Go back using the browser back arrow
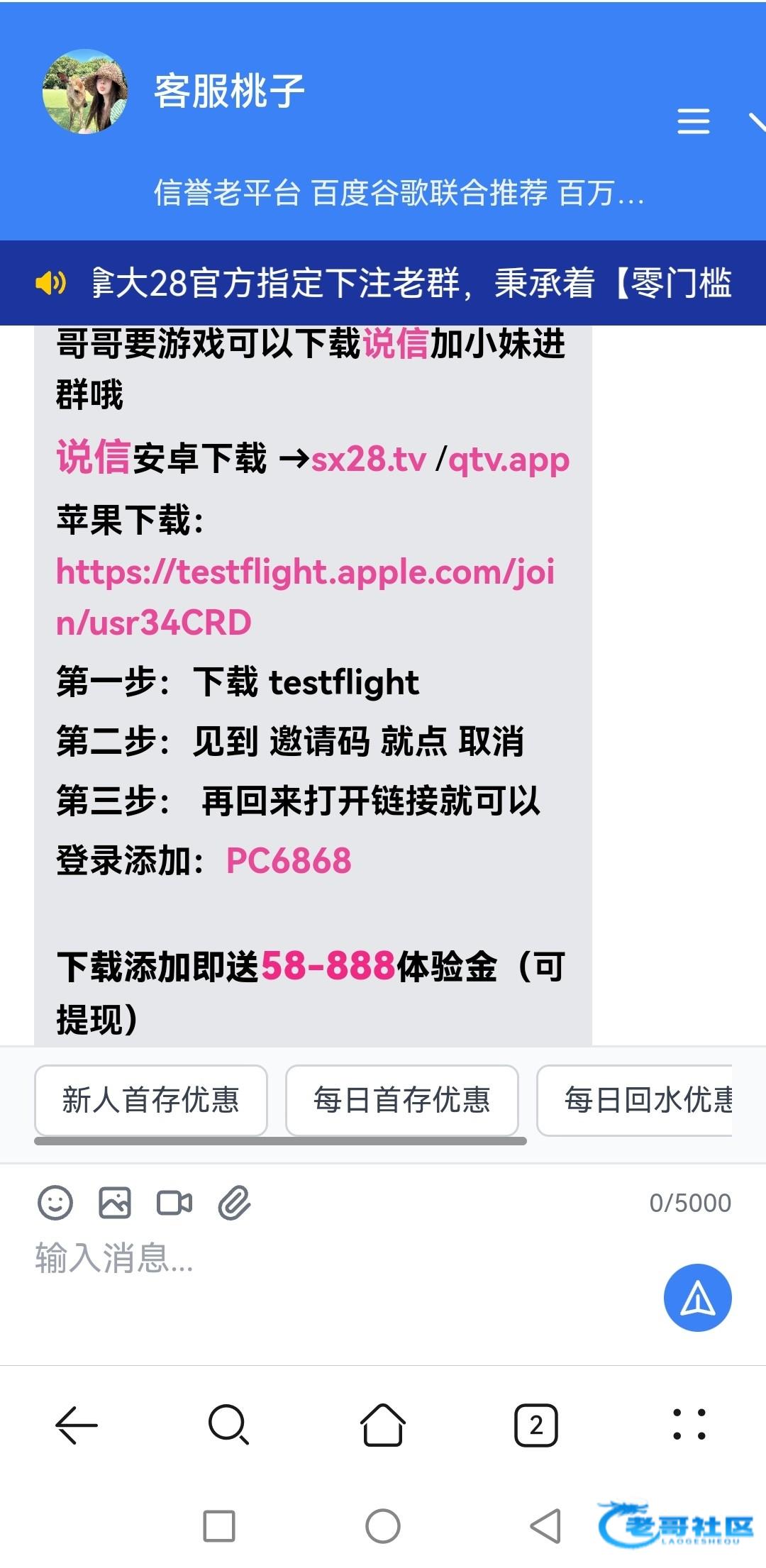This screenshot has height=1568, width=766. (77, 1425)
